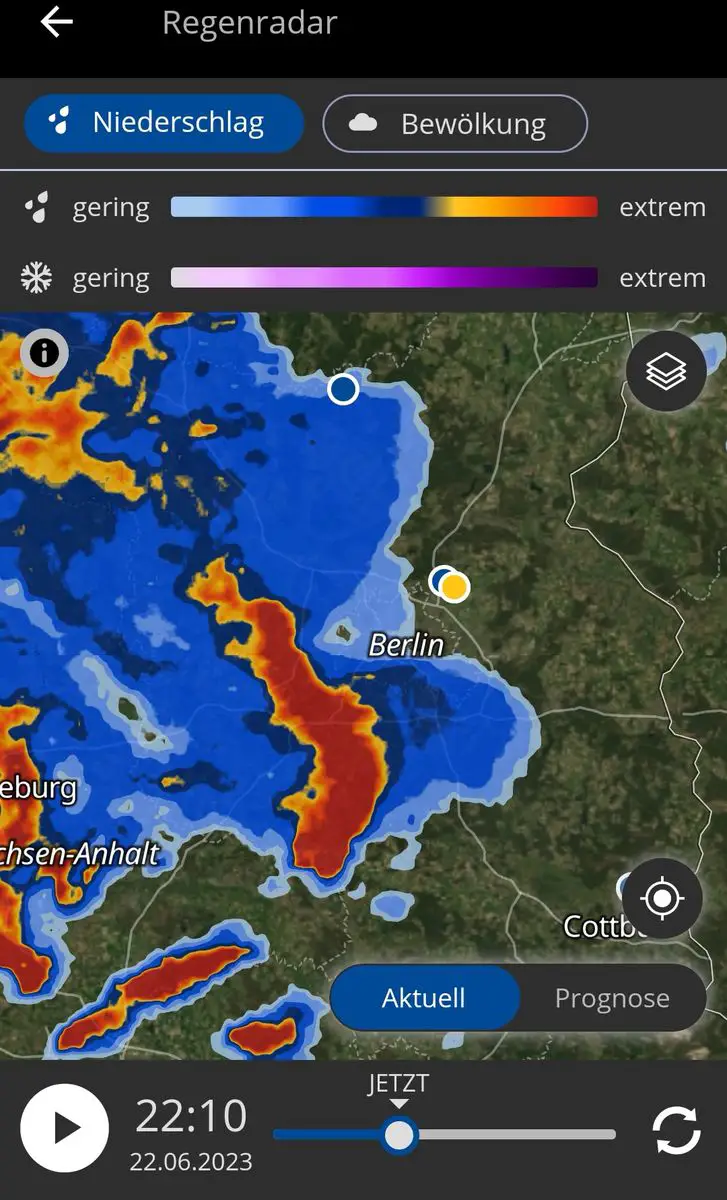The image size is (727, 1200).
Task: Center the map on my location
Action: pyautogui.click(x=662, y=898)
